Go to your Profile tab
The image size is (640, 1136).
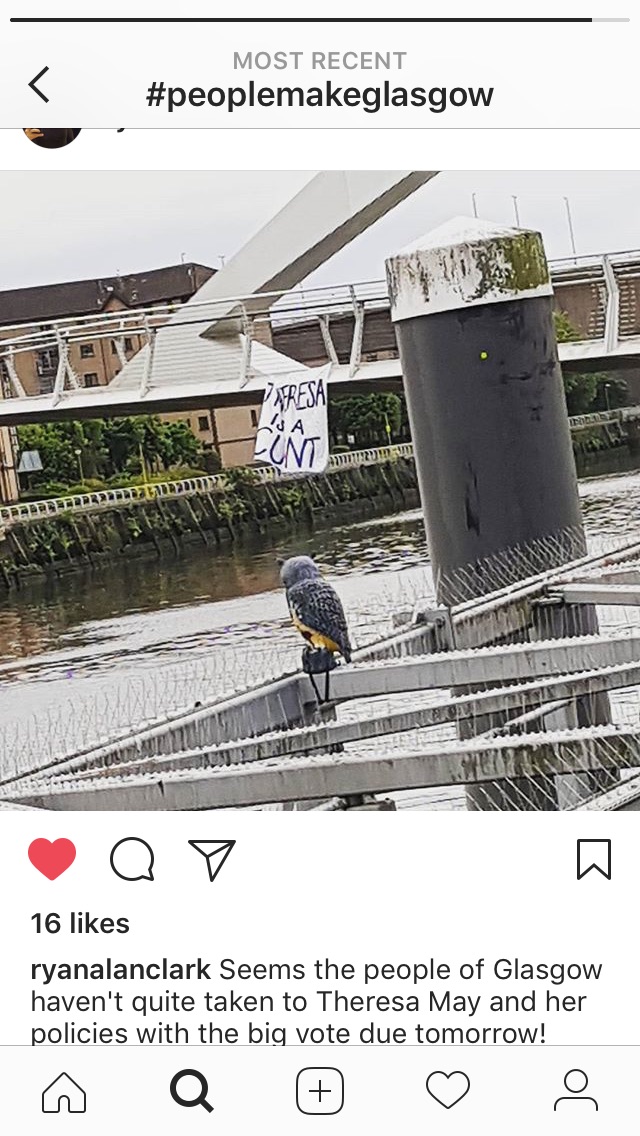coord(576,1091)
